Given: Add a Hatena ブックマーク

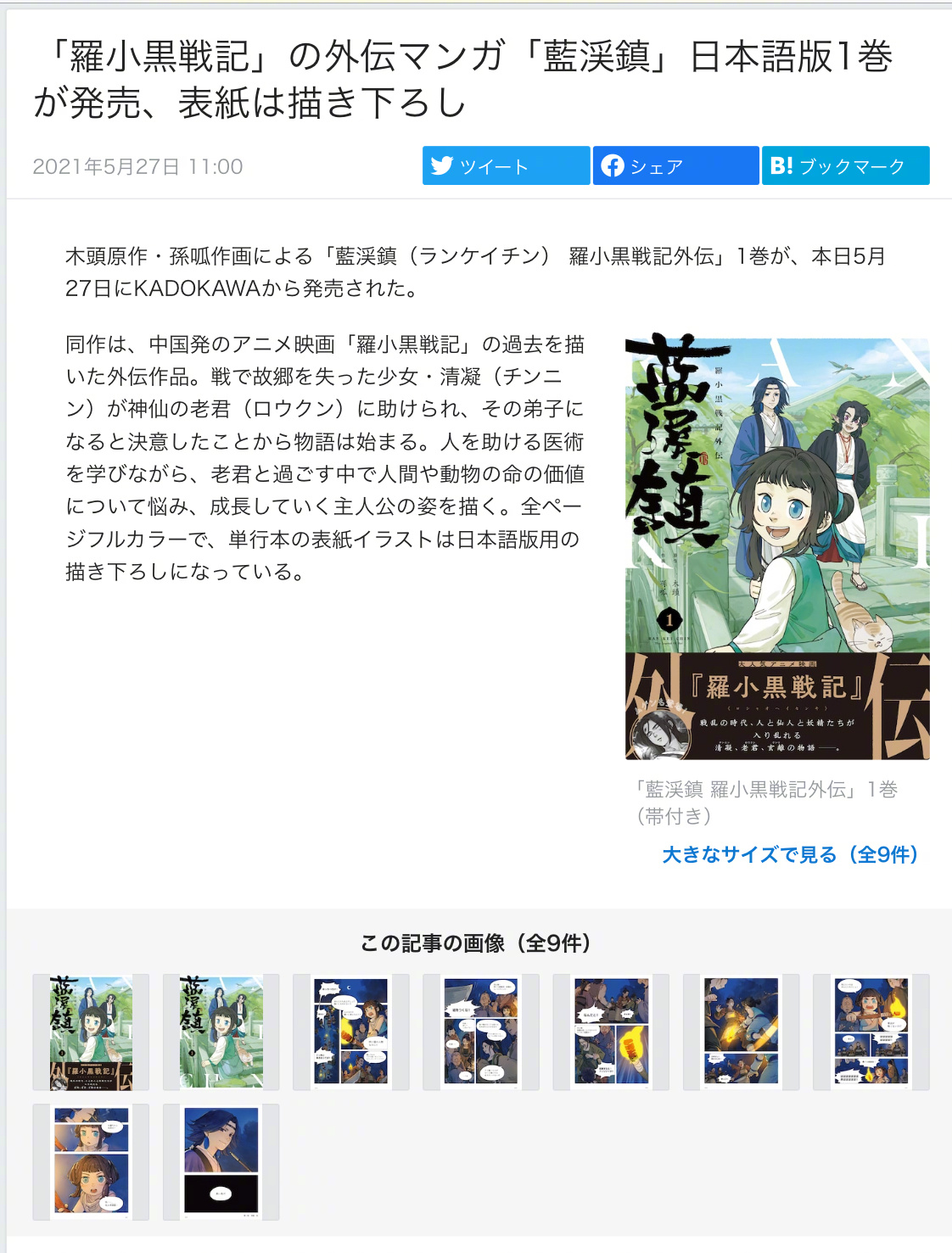Looking at the screenshot, I should pyautogui.click(x=845, y=165).
